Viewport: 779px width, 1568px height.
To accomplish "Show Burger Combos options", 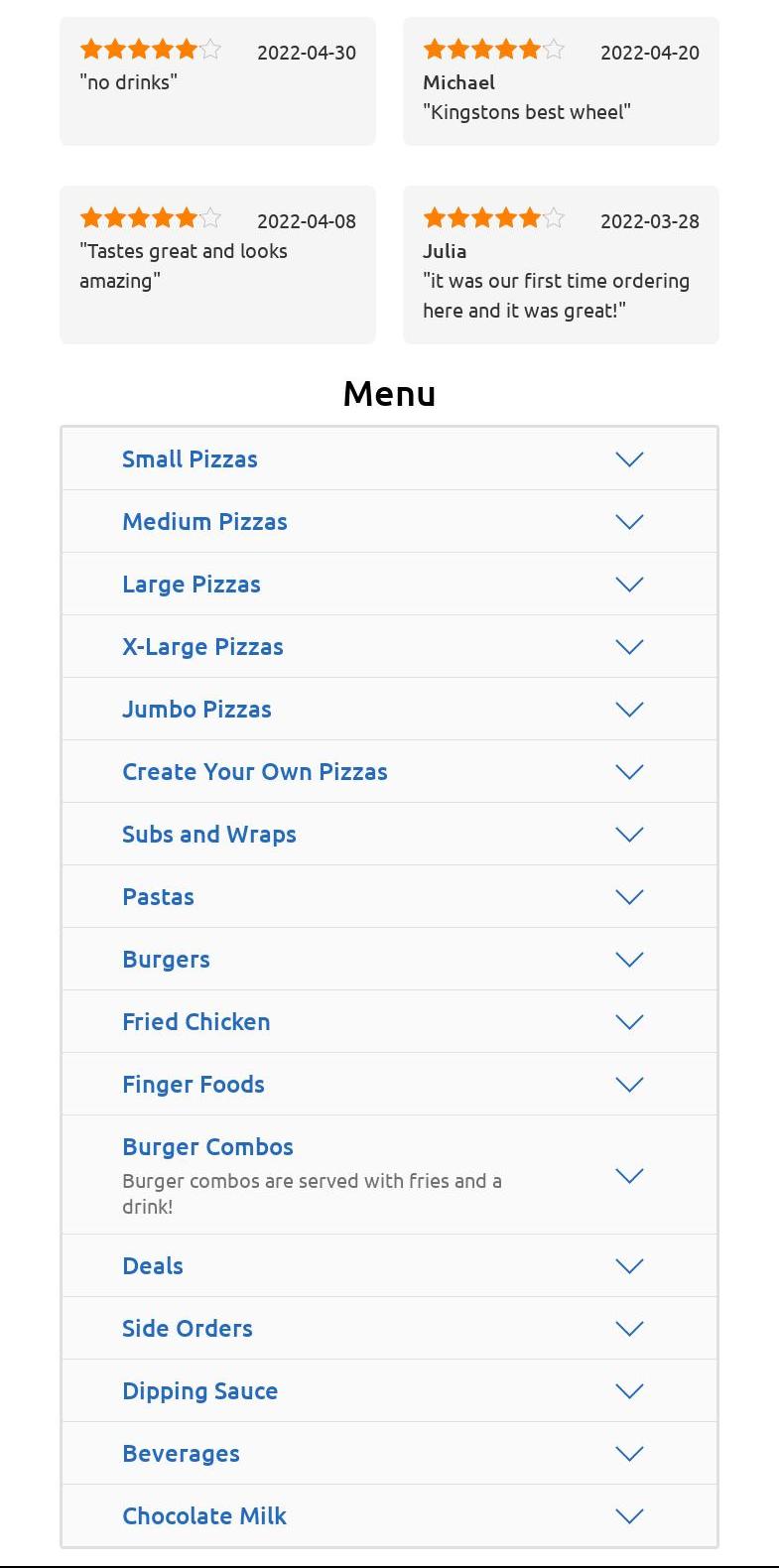I will coord(207,1147).
